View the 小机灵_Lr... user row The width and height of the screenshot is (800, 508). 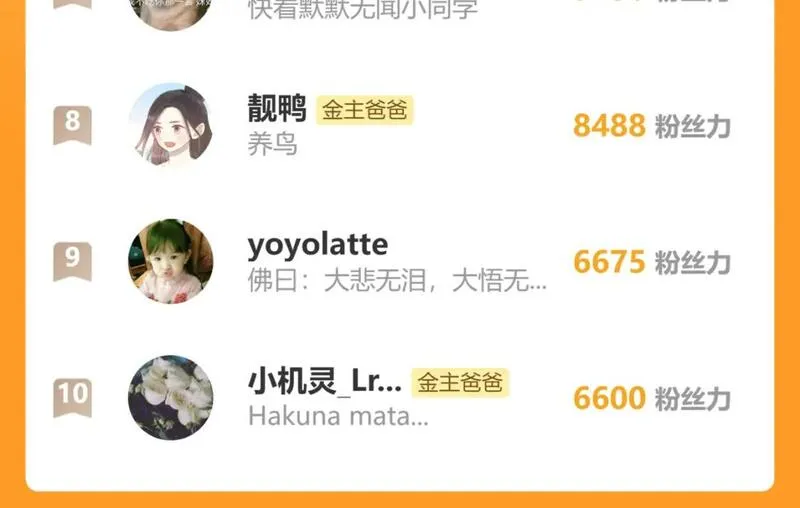click(399, 397)
